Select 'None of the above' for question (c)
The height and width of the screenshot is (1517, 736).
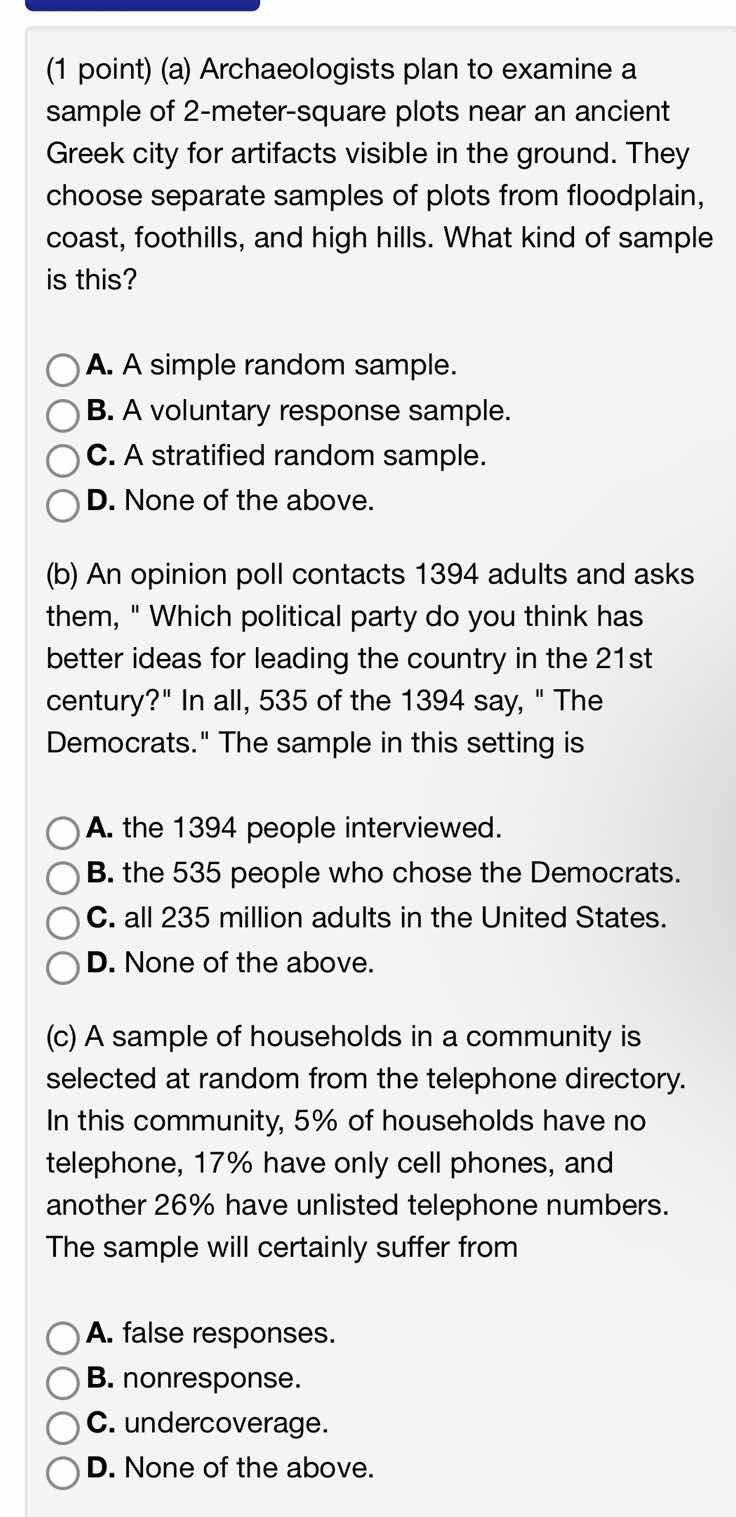[x=63, y=1472]
